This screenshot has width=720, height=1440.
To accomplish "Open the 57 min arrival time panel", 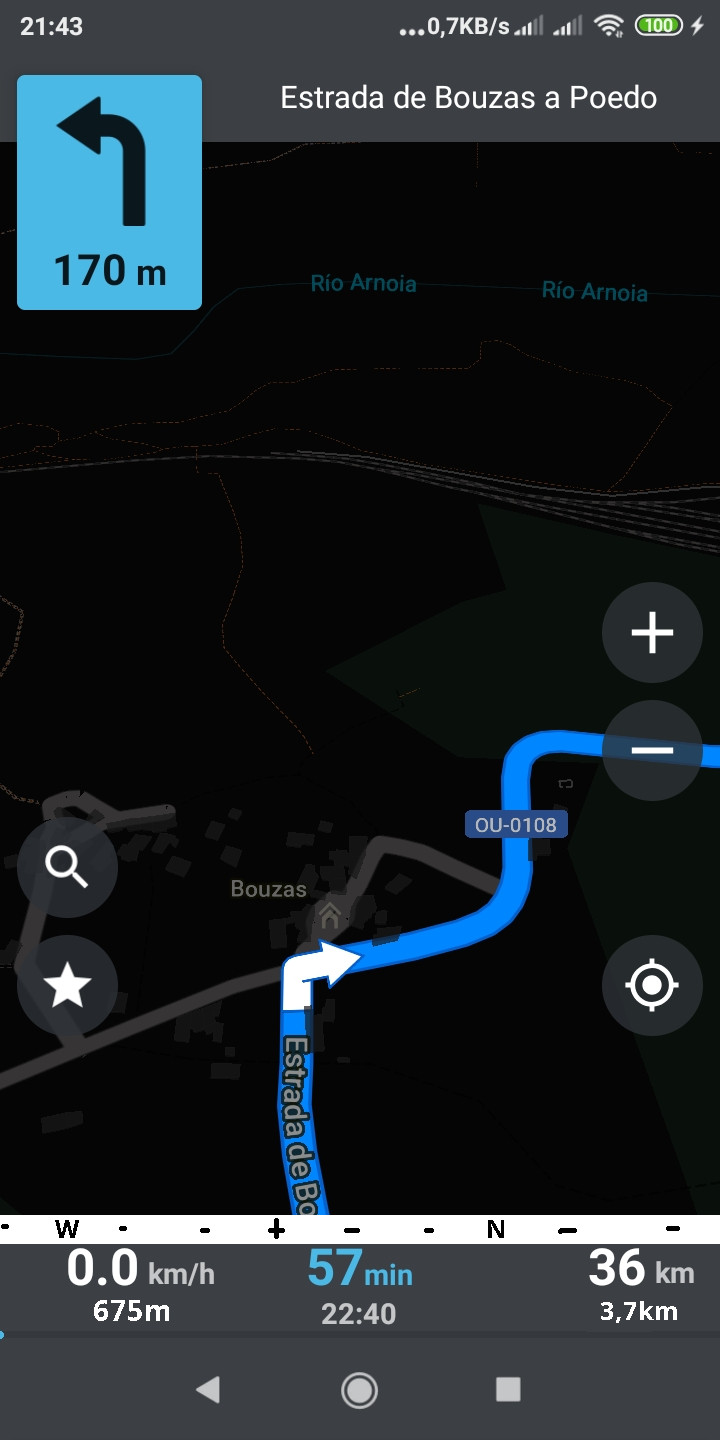I will 359,1287.
